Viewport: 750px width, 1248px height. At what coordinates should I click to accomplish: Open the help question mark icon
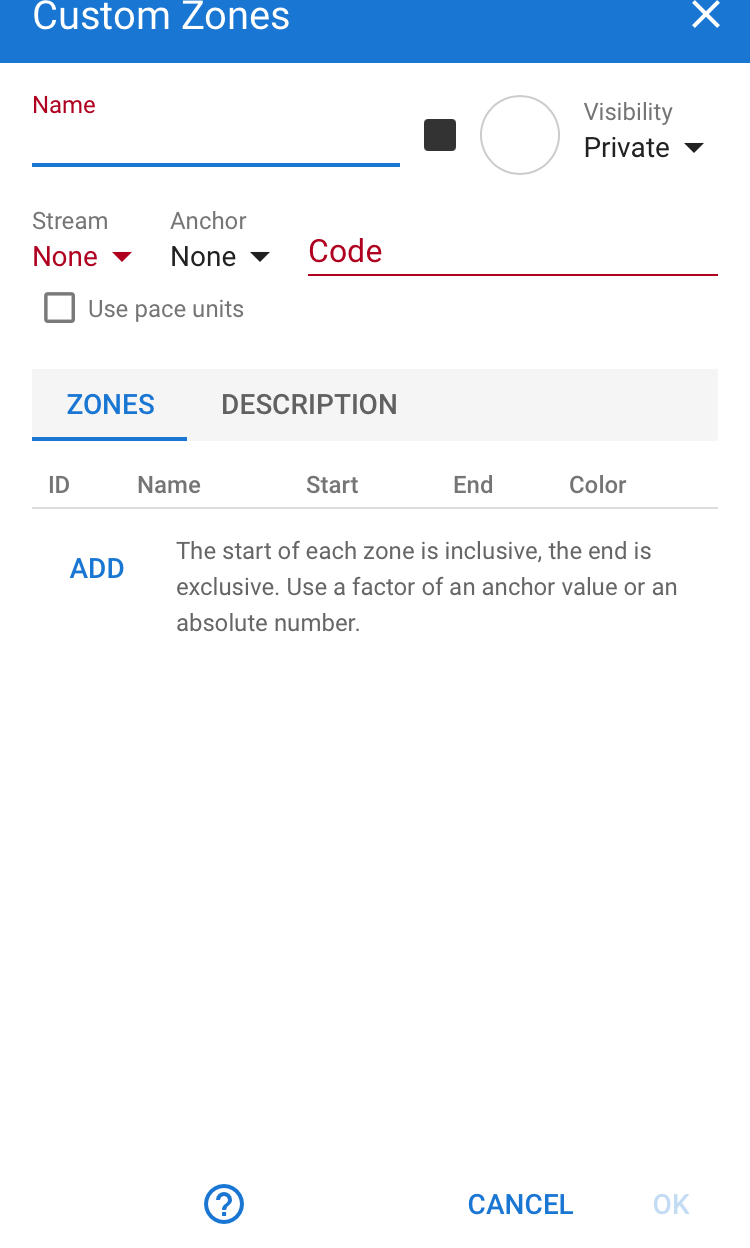coord(224,1203)
